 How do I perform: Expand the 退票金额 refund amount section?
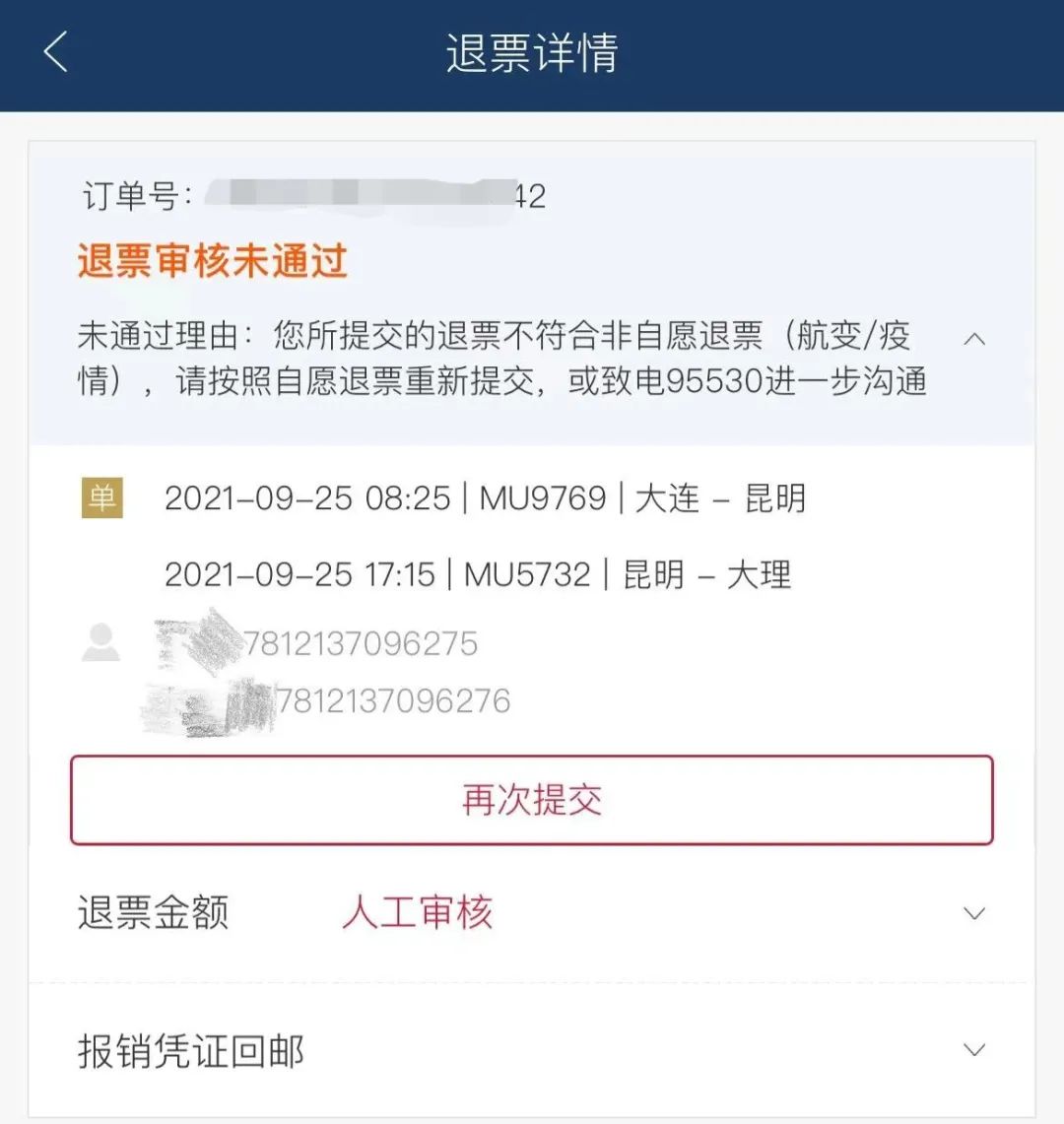point(973,911)
